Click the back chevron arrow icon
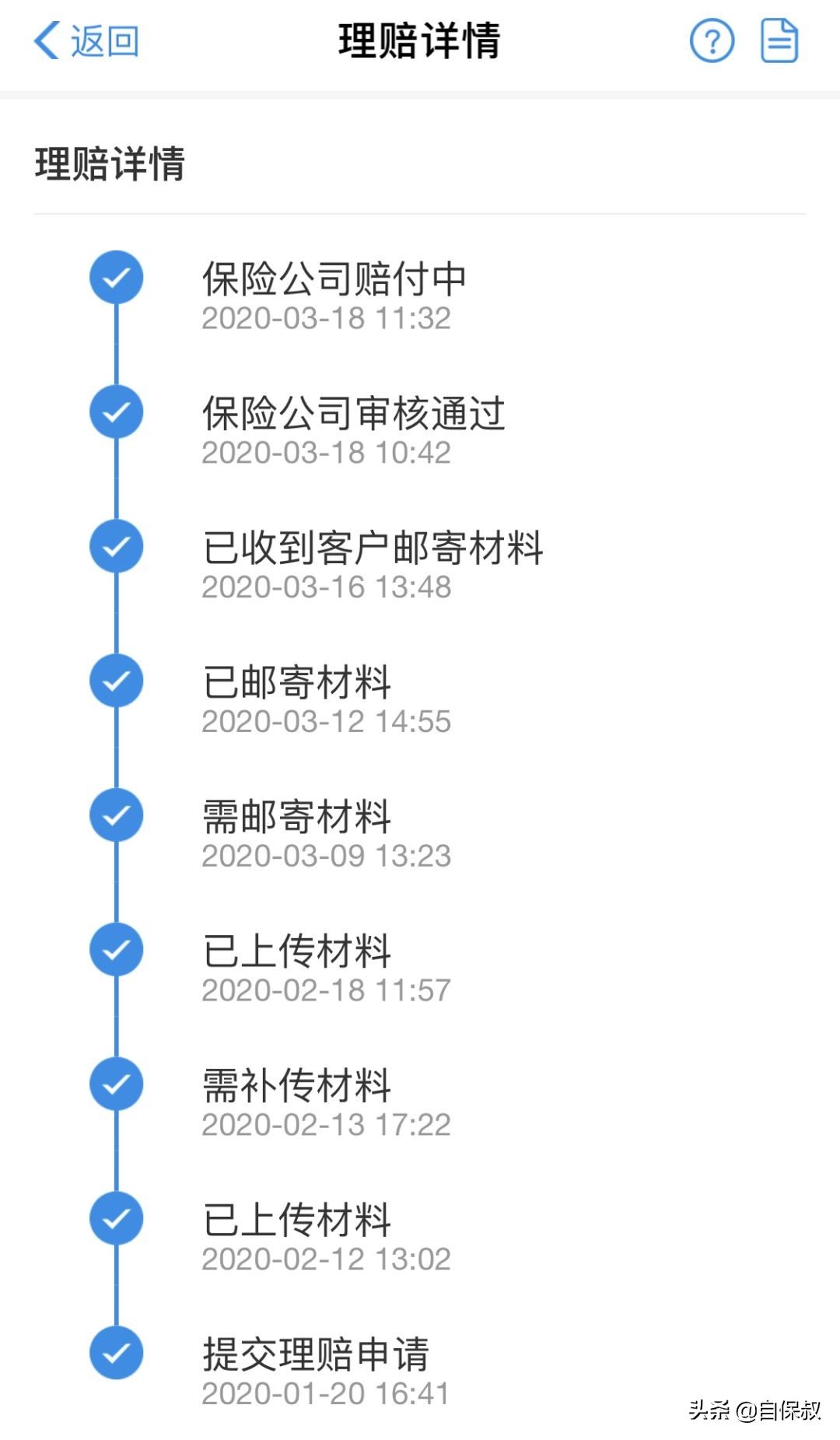 47,40
